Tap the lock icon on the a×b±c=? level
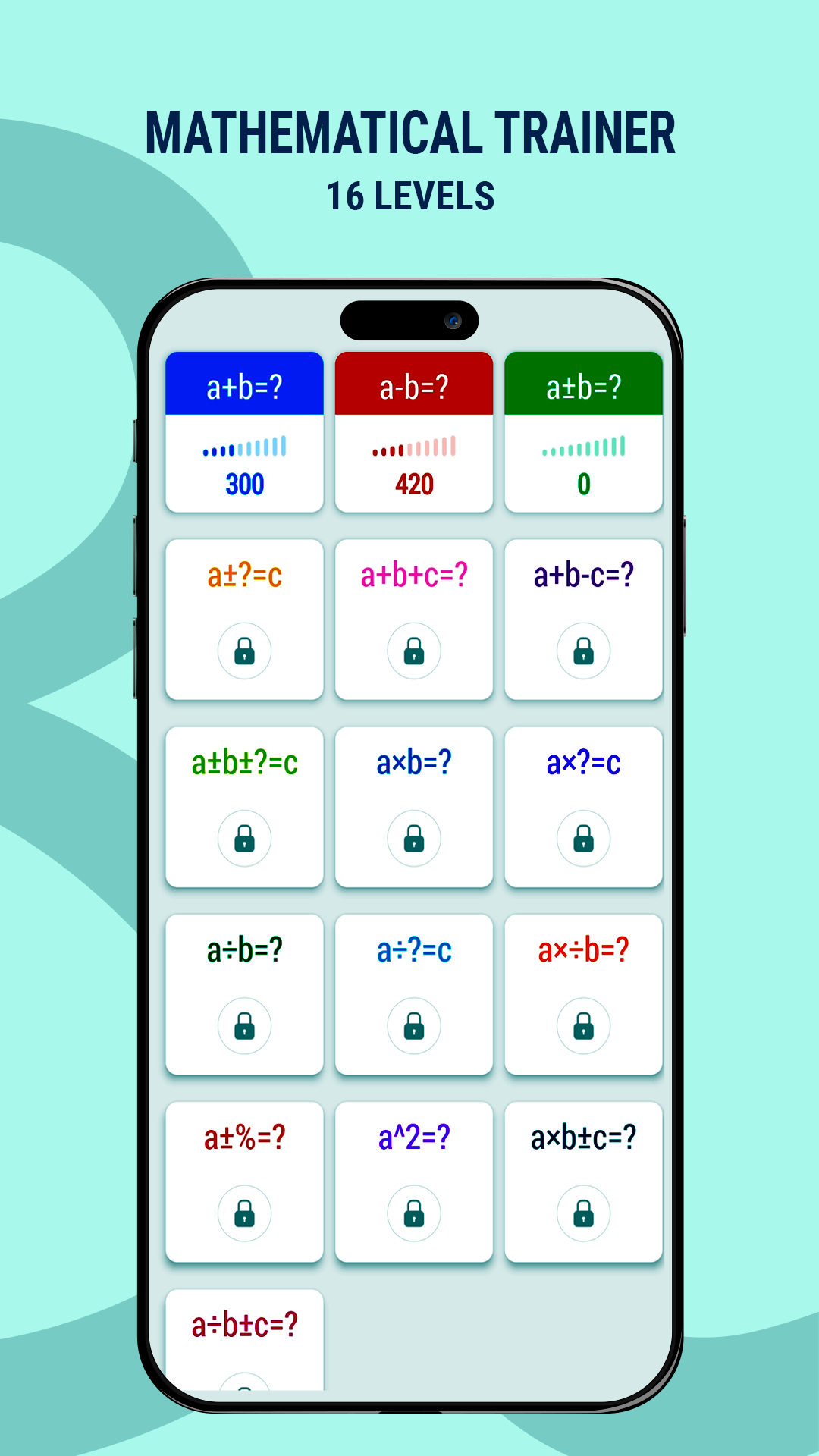The image size is (819, 1456). (x=583, y=1213)
